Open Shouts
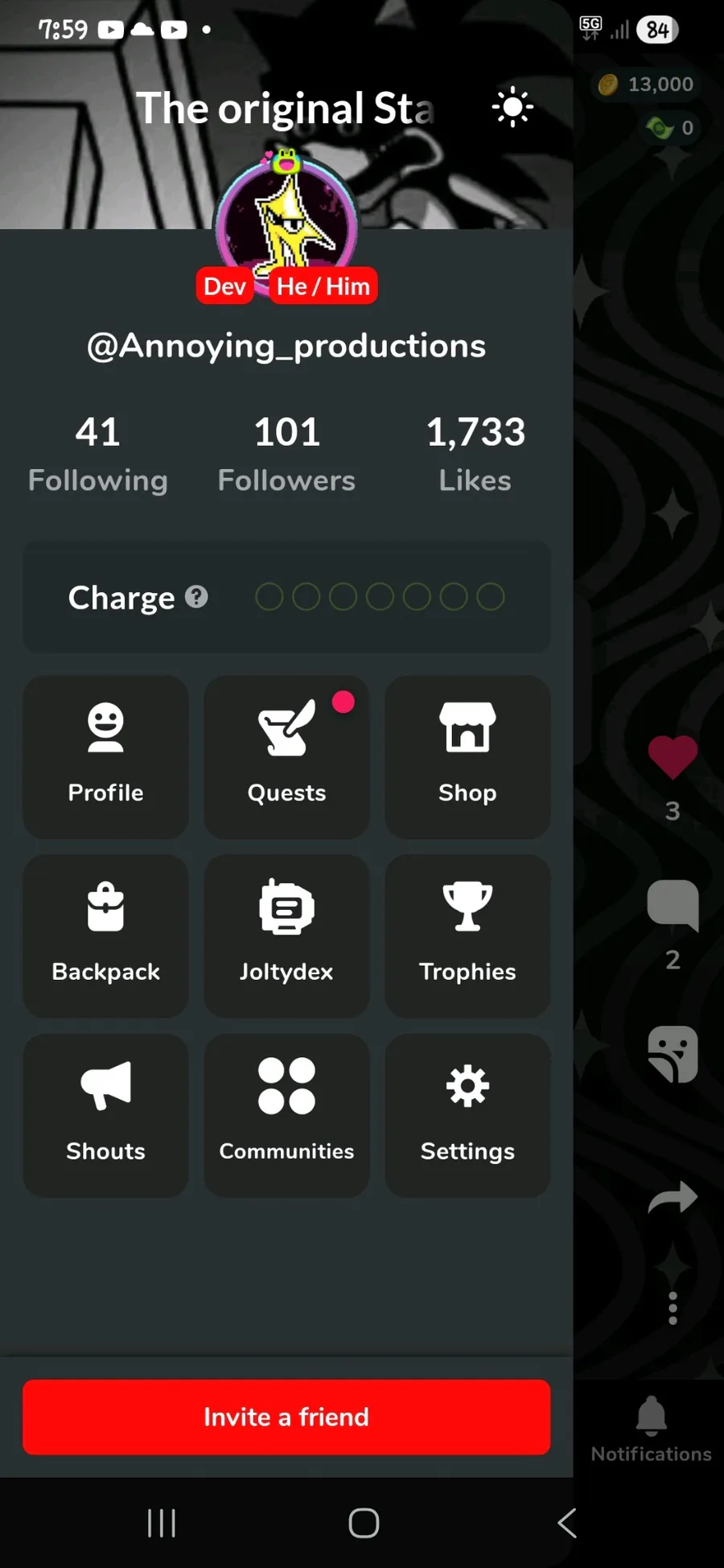This screenshot has width=724, height=1568. [105, 1115]
